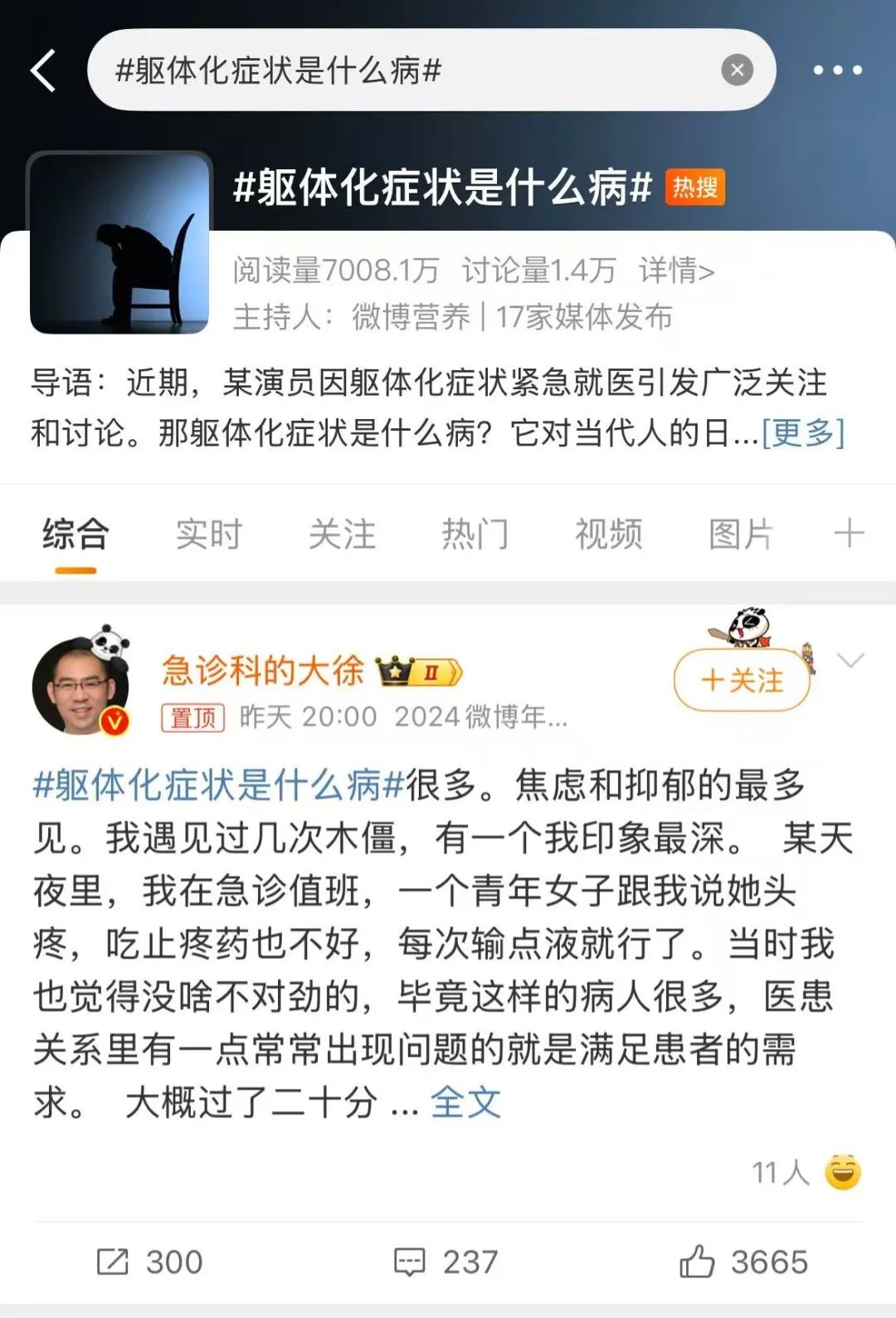Open the three-dot overflow menu
896x1318 pixels.
[837, 71]
